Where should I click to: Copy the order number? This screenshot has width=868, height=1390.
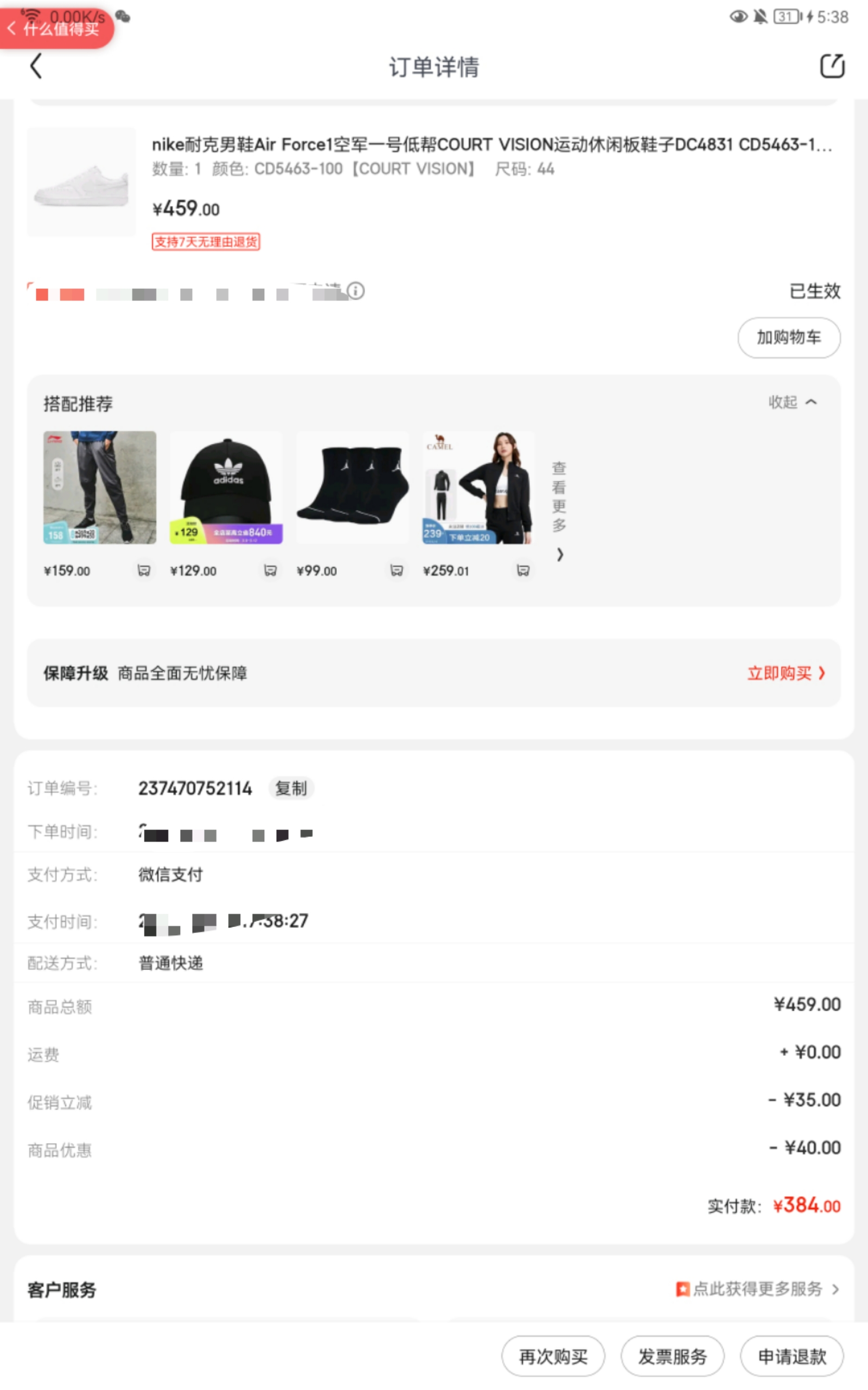pos(290,788)
